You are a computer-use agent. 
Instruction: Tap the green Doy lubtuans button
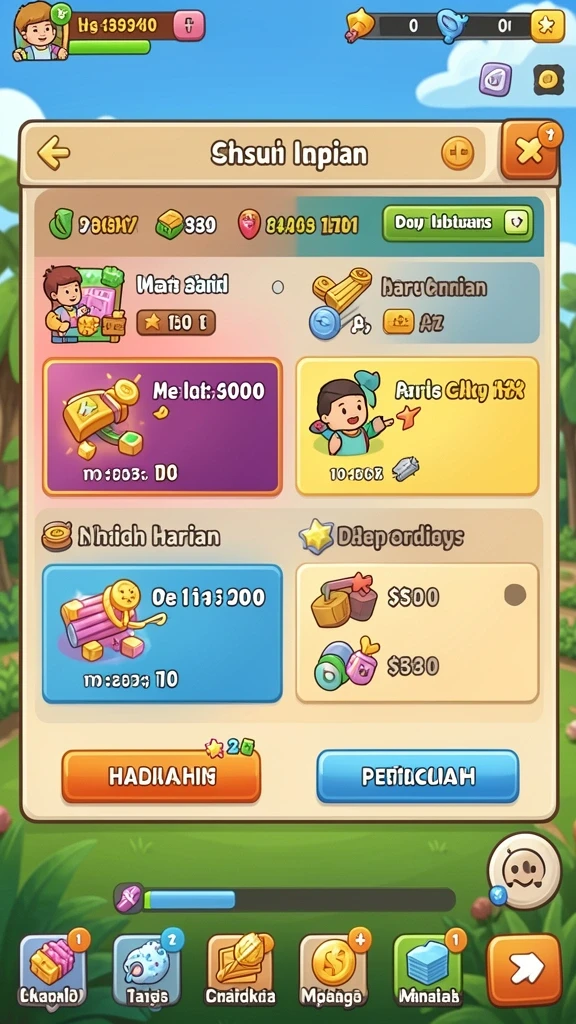(457, 223)
